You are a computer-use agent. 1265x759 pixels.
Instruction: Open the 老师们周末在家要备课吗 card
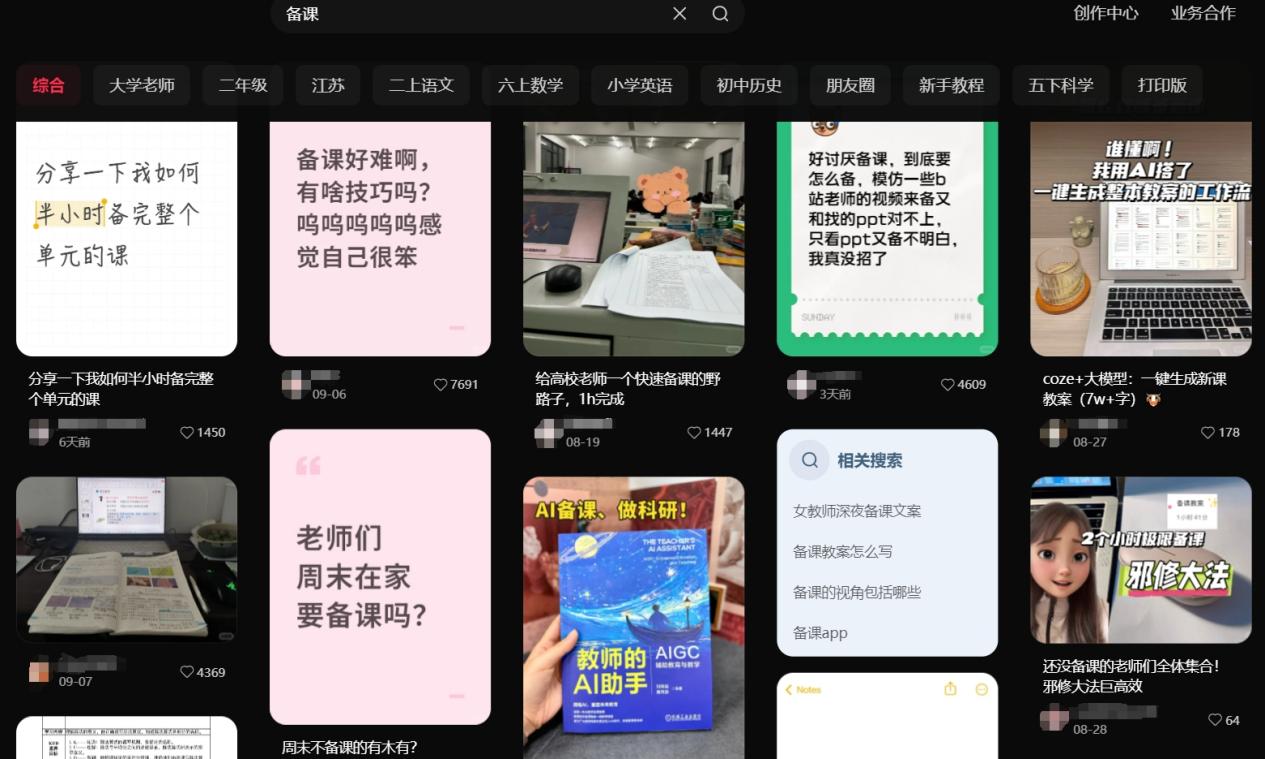[x=380, y=576]
